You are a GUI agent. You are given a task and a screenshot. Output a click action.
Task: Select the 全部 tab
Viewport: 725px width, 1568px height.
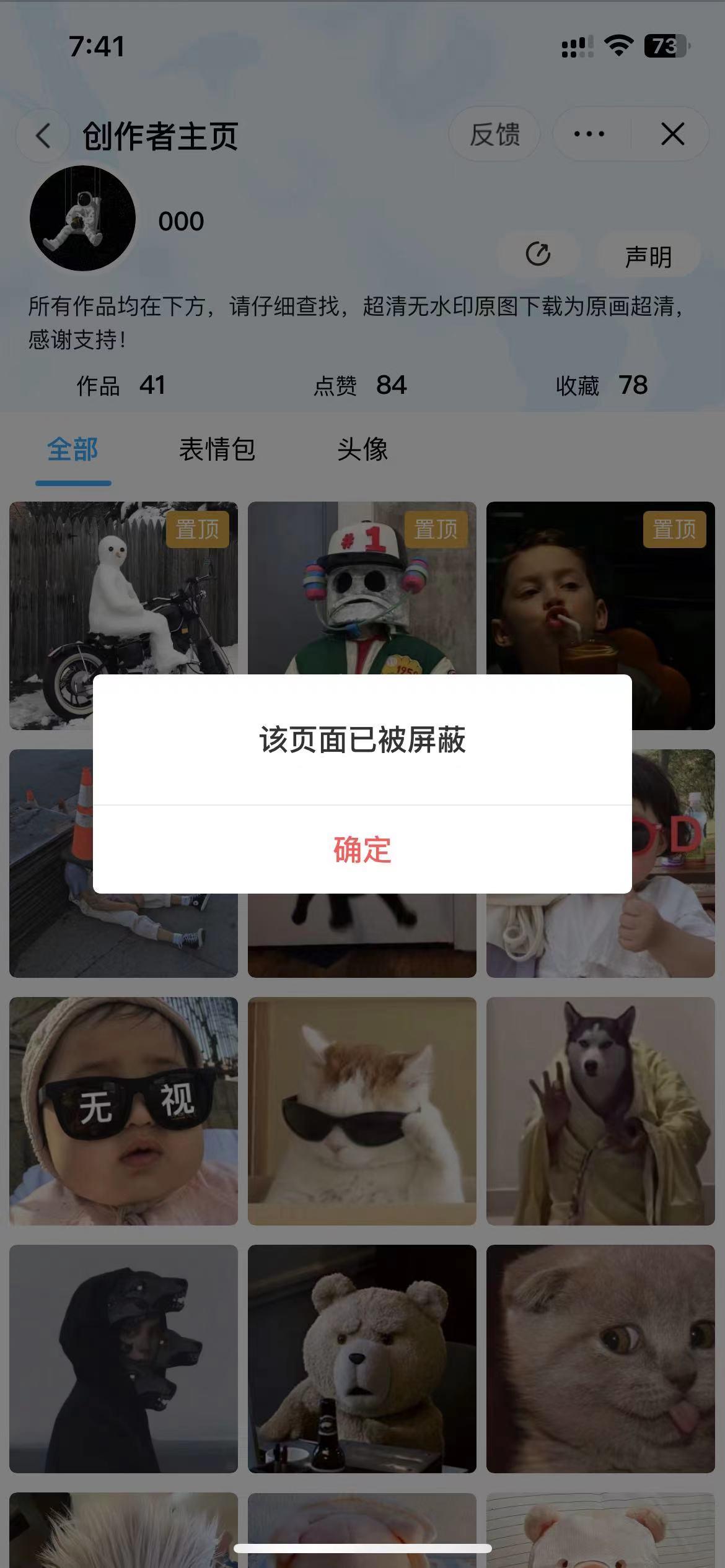click(x=72, y=449)
